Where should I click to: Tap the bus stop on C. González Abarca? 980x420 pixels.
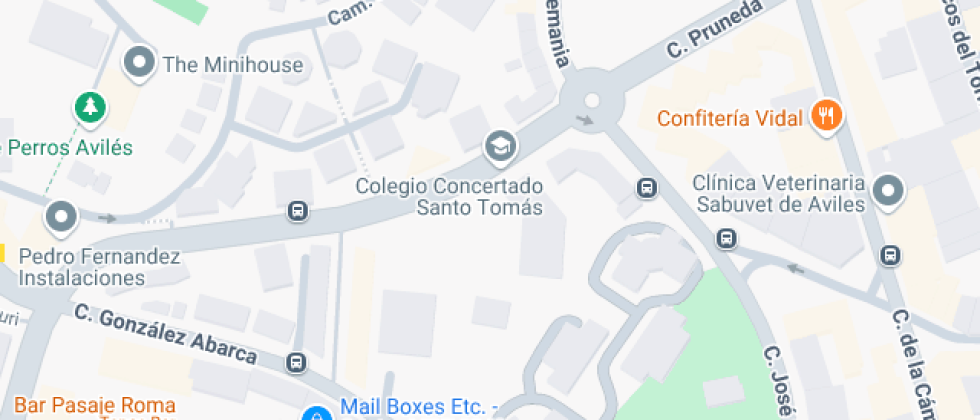(x=297, y=362)
